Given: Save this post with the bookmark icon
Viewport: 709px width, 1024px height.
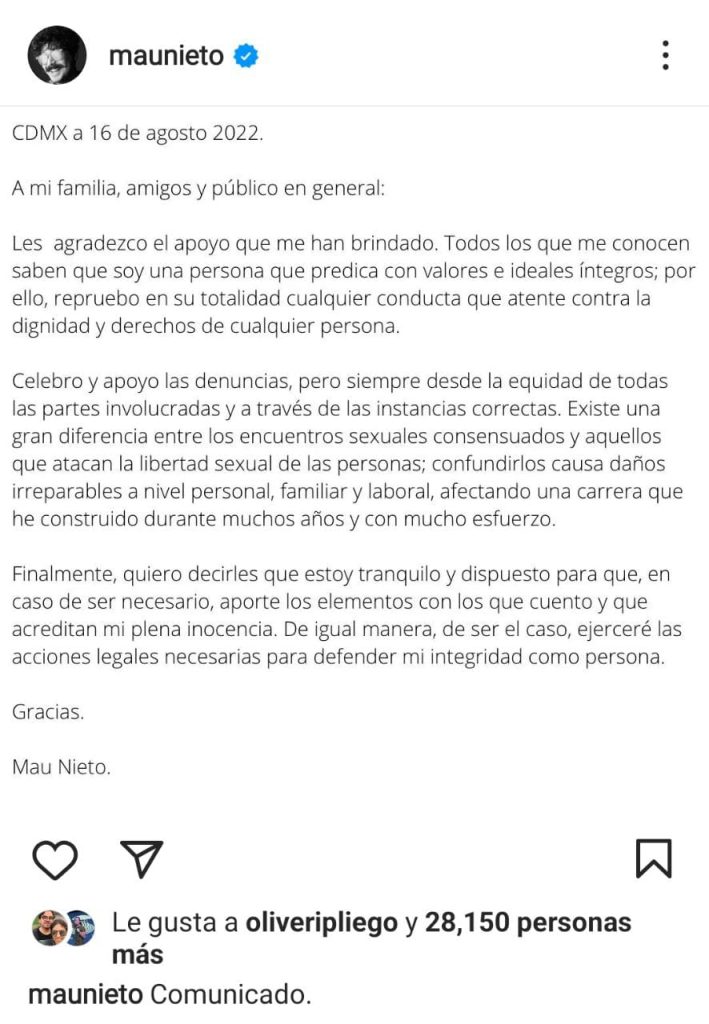Looking at the screenshot, I should pyautogui.click(x=654, y=858).
